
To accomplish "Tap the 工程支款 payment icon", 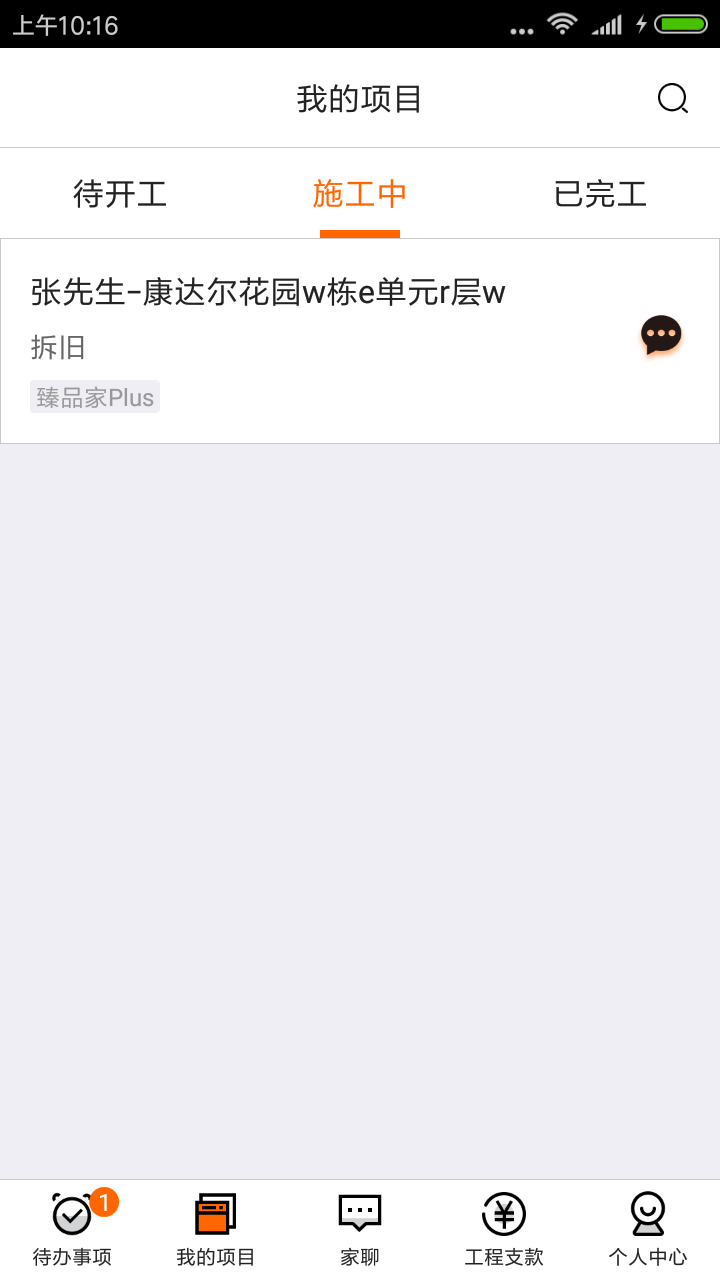I will click(x=503, y=1213).
